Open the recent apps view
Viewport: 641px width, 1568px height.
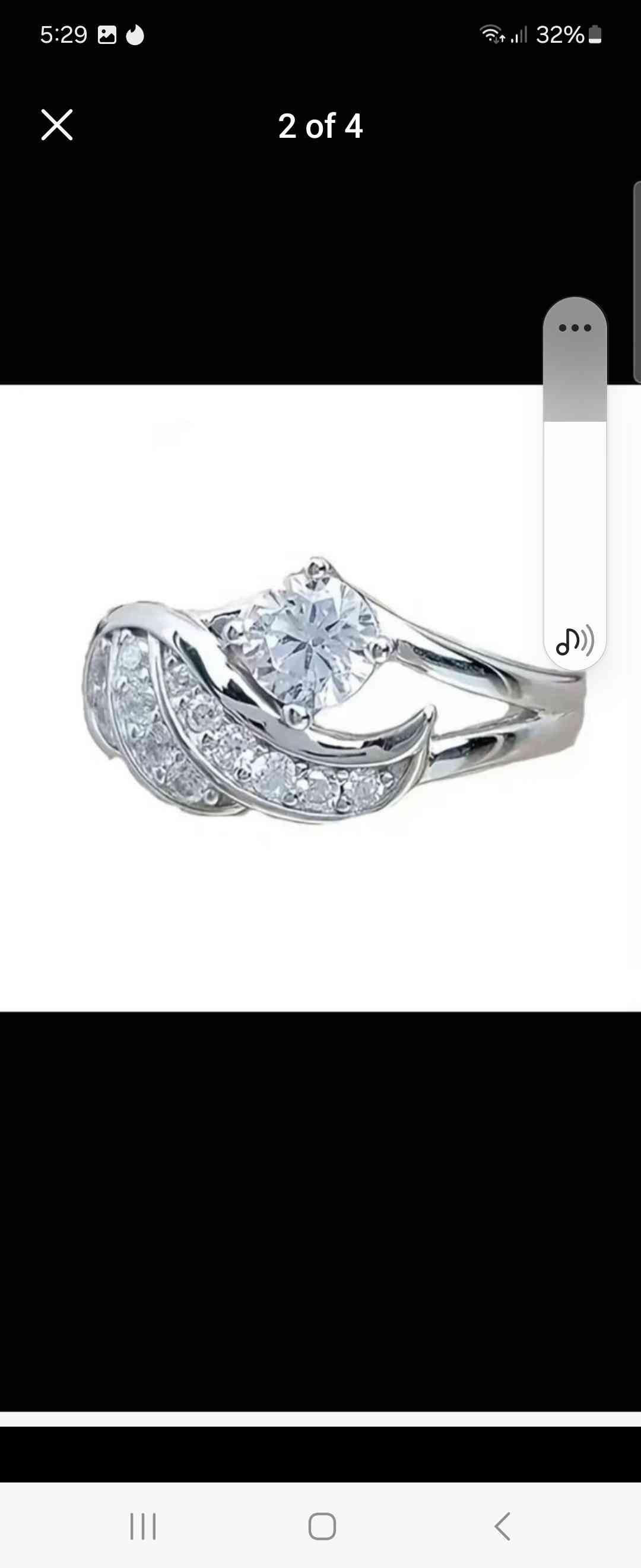[x=143, y=1526]
